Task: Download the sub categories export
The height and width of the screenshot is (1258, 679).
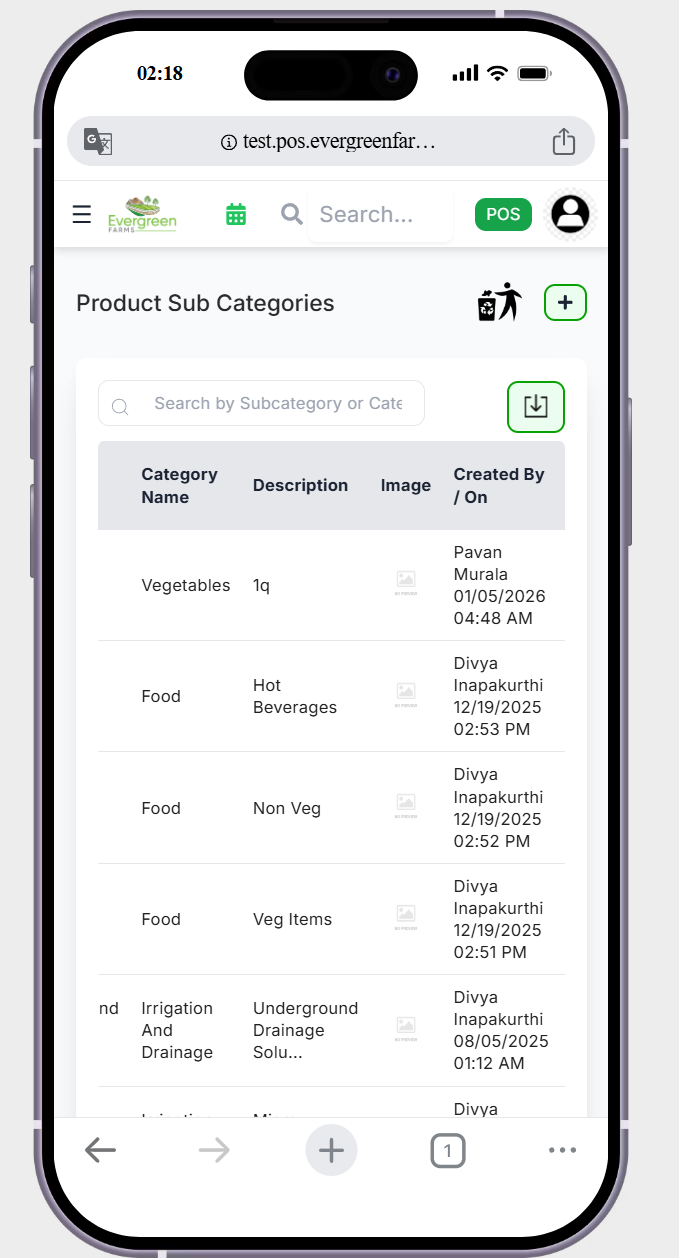Action: [x=536, y=406]
